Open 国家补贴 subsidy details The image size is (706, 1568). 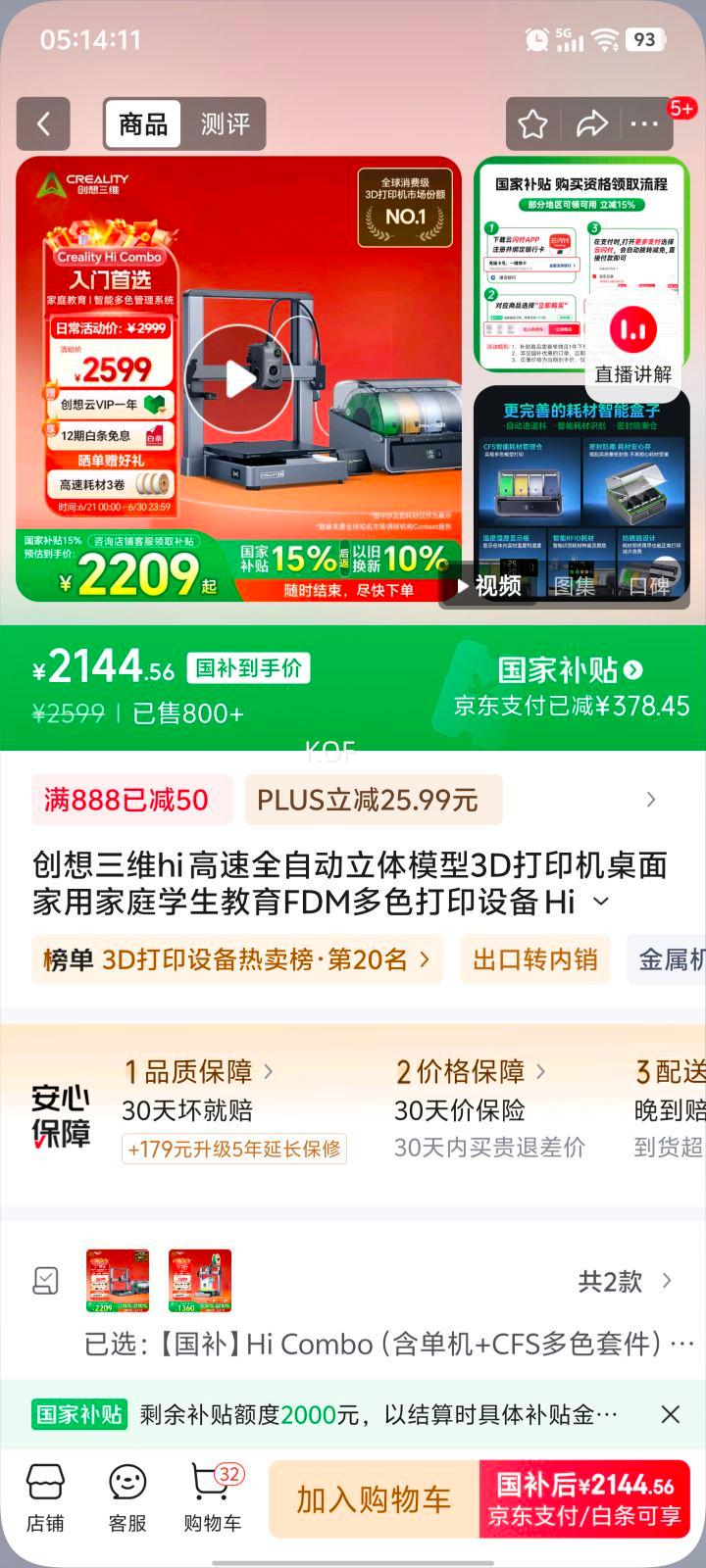point(570,670)
